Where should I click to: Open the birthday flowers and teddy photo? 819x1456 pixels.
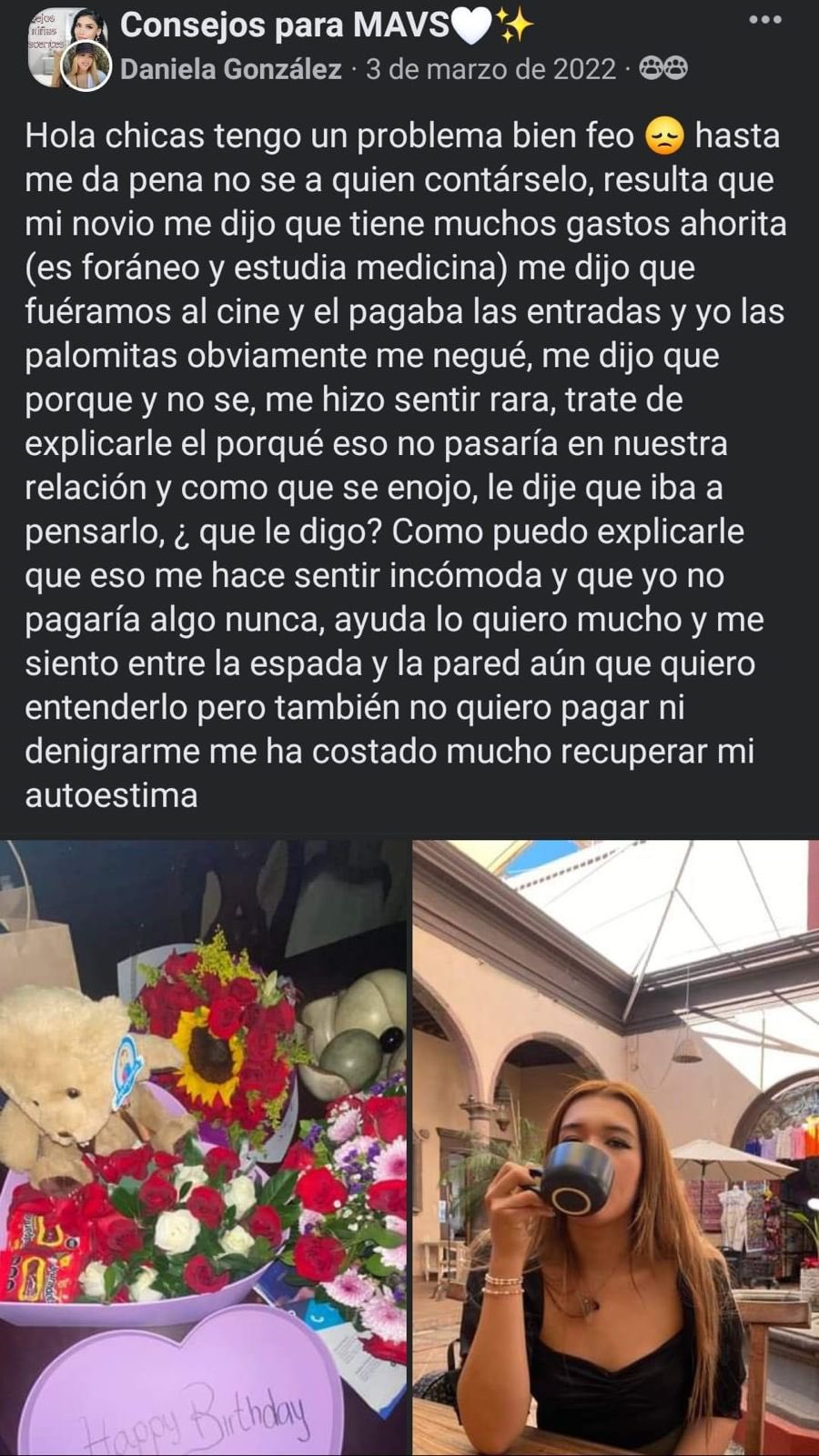pos(203,1147)
